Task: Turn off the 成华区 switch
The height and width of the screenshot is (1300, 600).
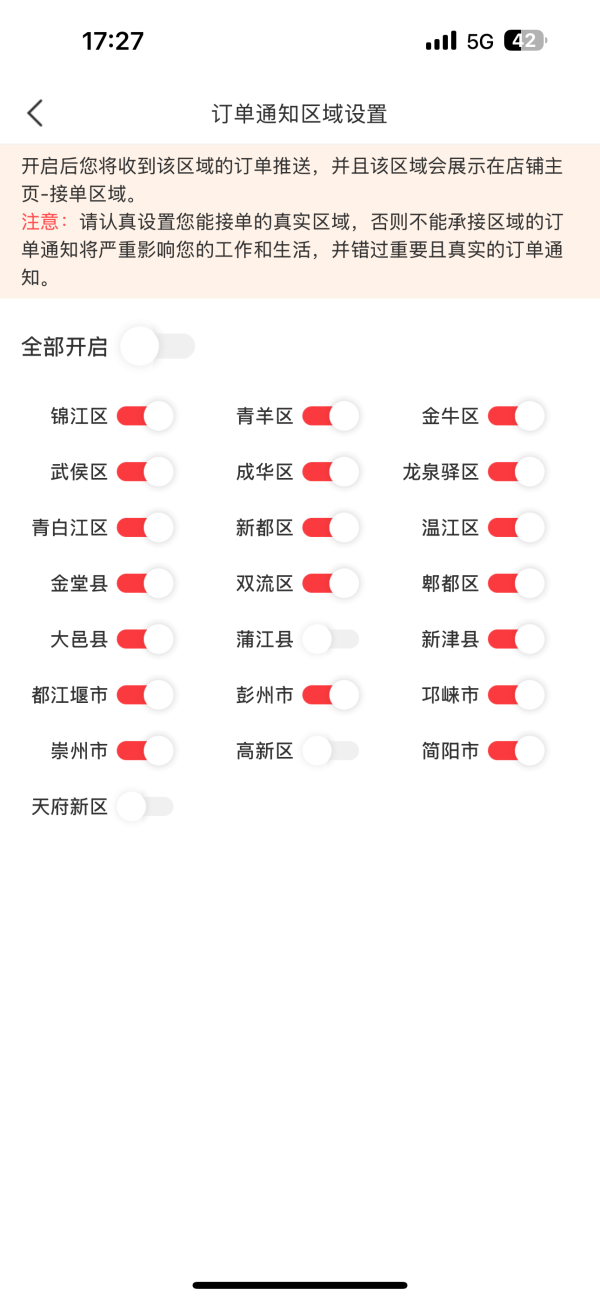Action: click(x=330, y=472)
